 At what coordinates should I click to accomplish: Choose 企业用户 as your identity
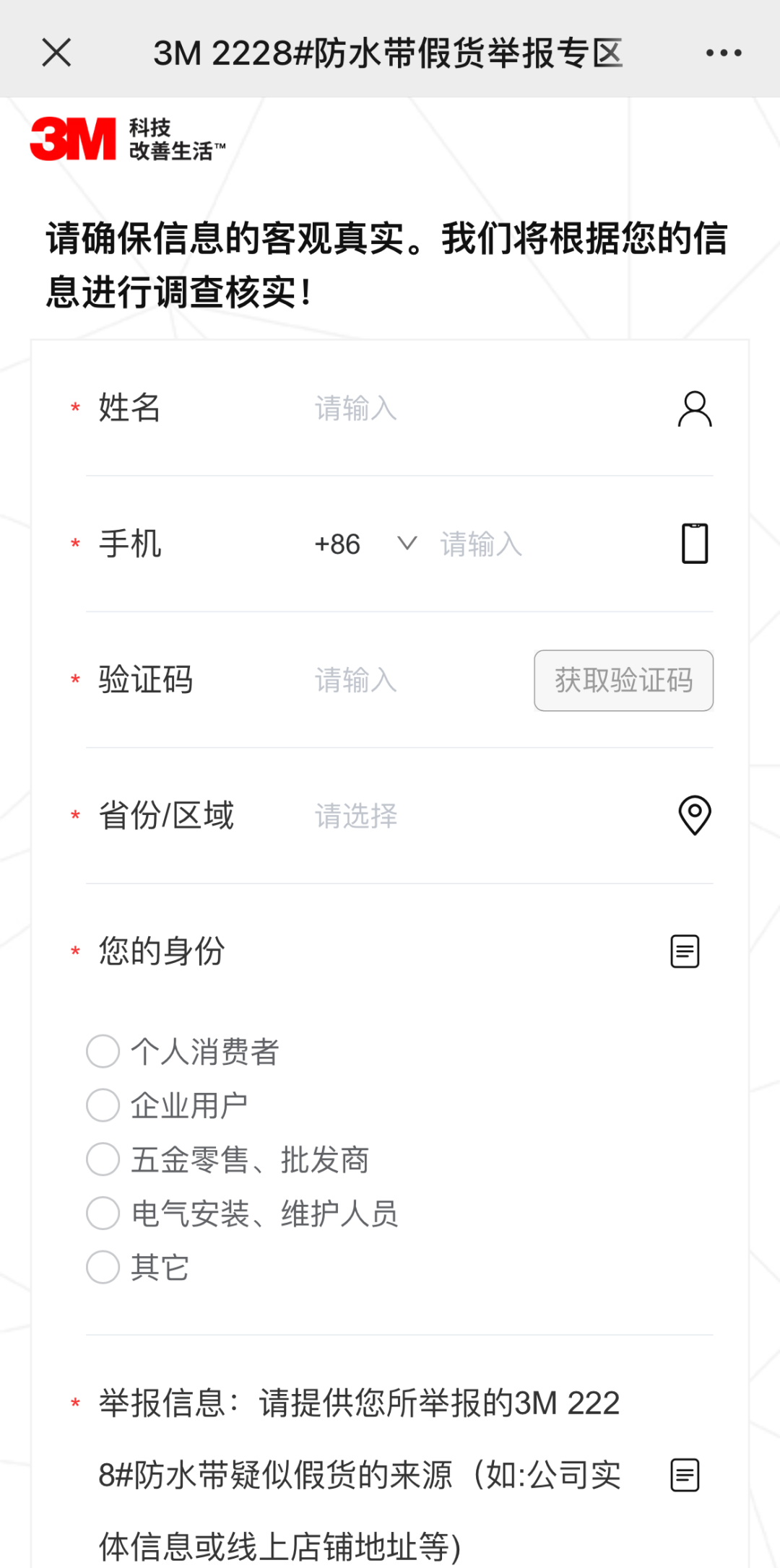103,1105
